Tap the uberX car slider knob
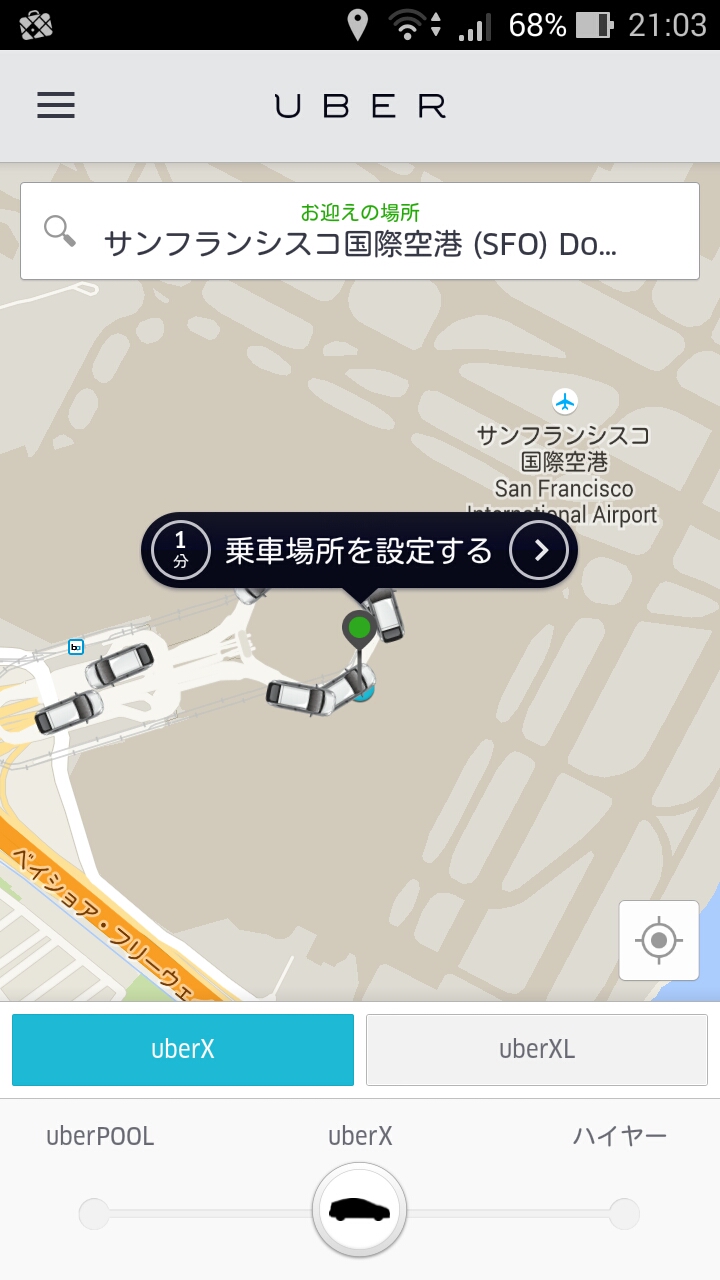Viewport: 720px width, 1280px height. [359, 1210]
